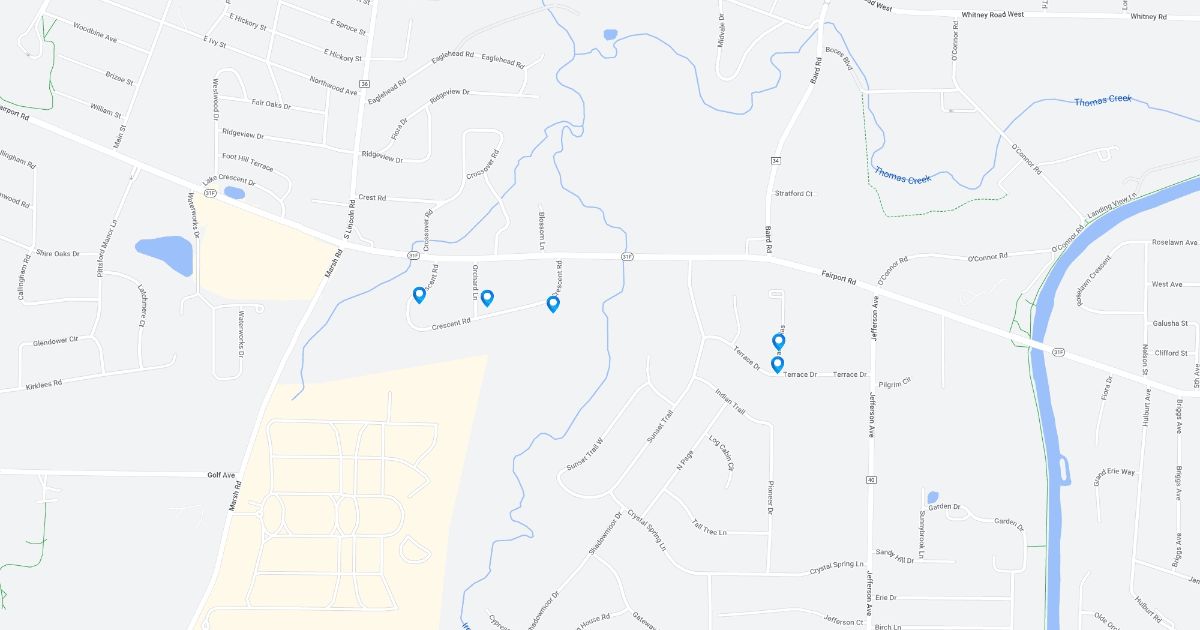Tap the pin at Crescent Rd's eastern end
The height and width of the screenshot is (630, 1200).
(552, 303)
